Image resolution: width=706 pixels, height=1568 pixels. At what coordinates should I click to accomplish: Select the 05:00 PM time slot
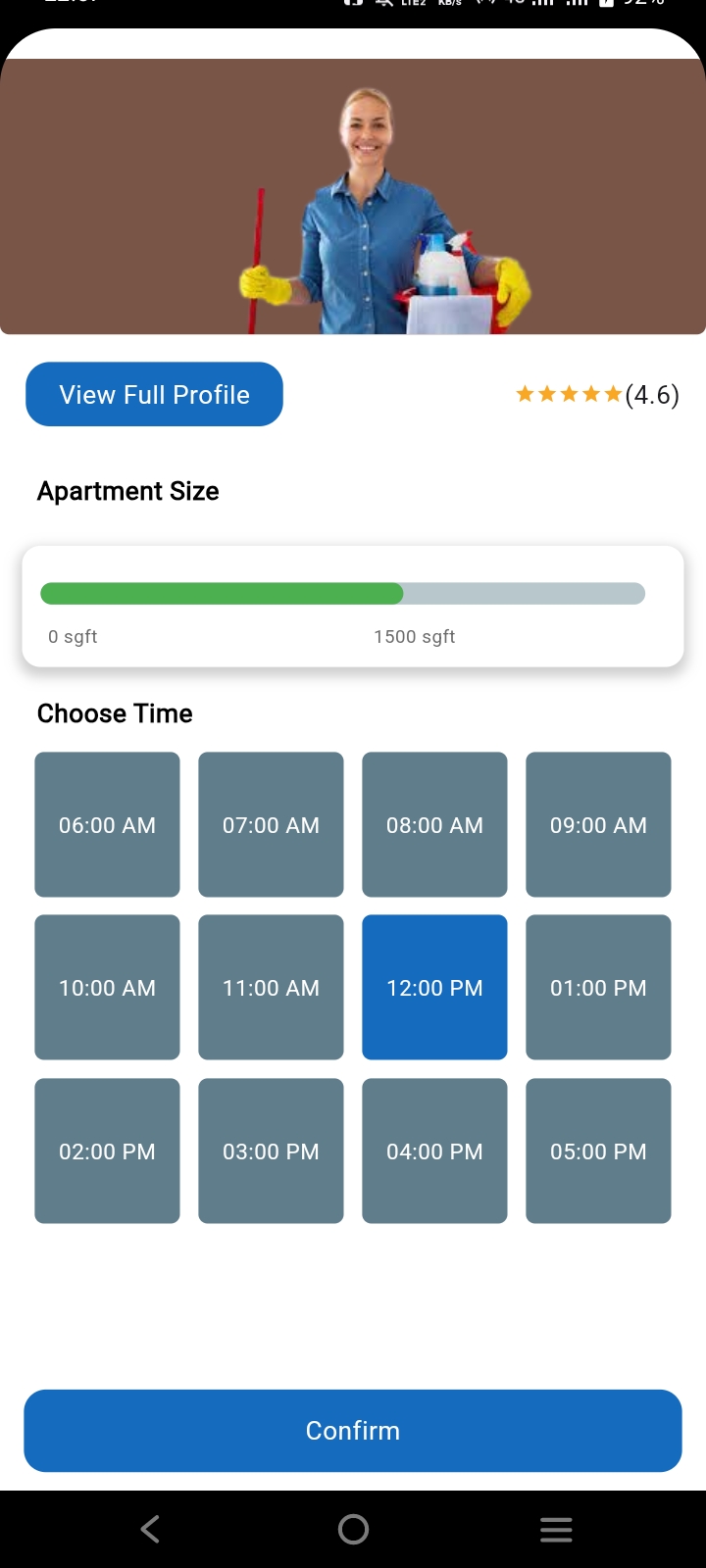click(x=598, y=1151)
